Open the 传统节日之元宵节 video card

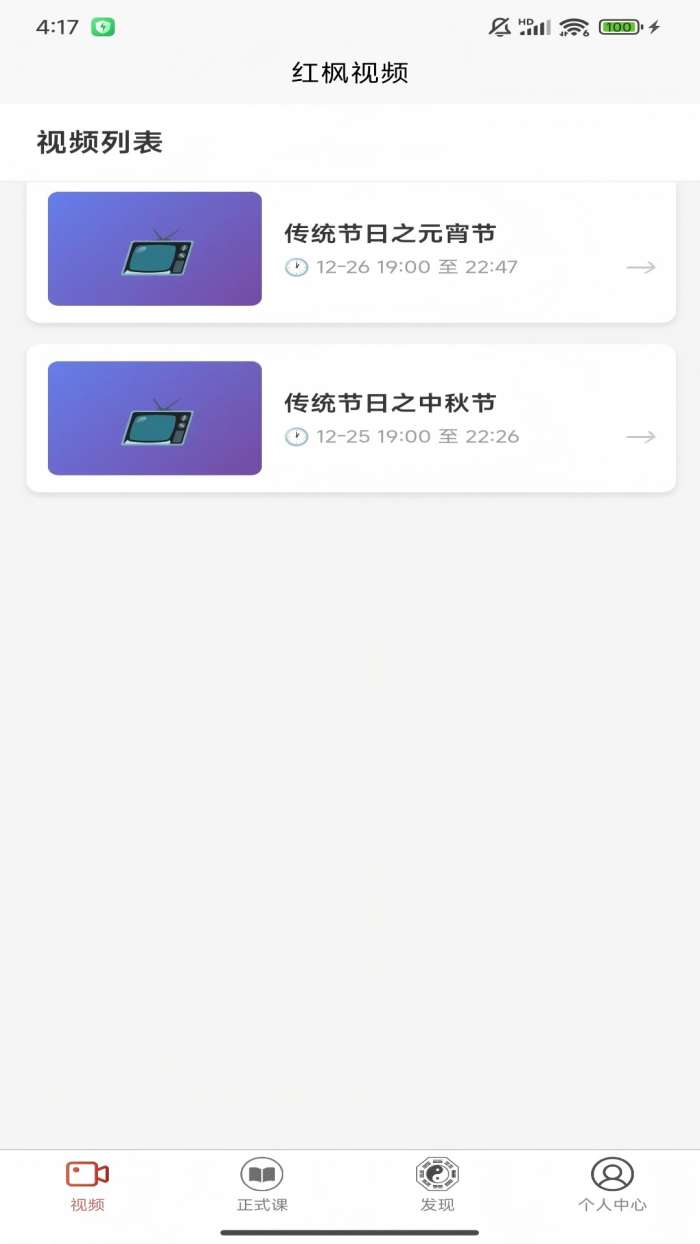click(350, 250)
